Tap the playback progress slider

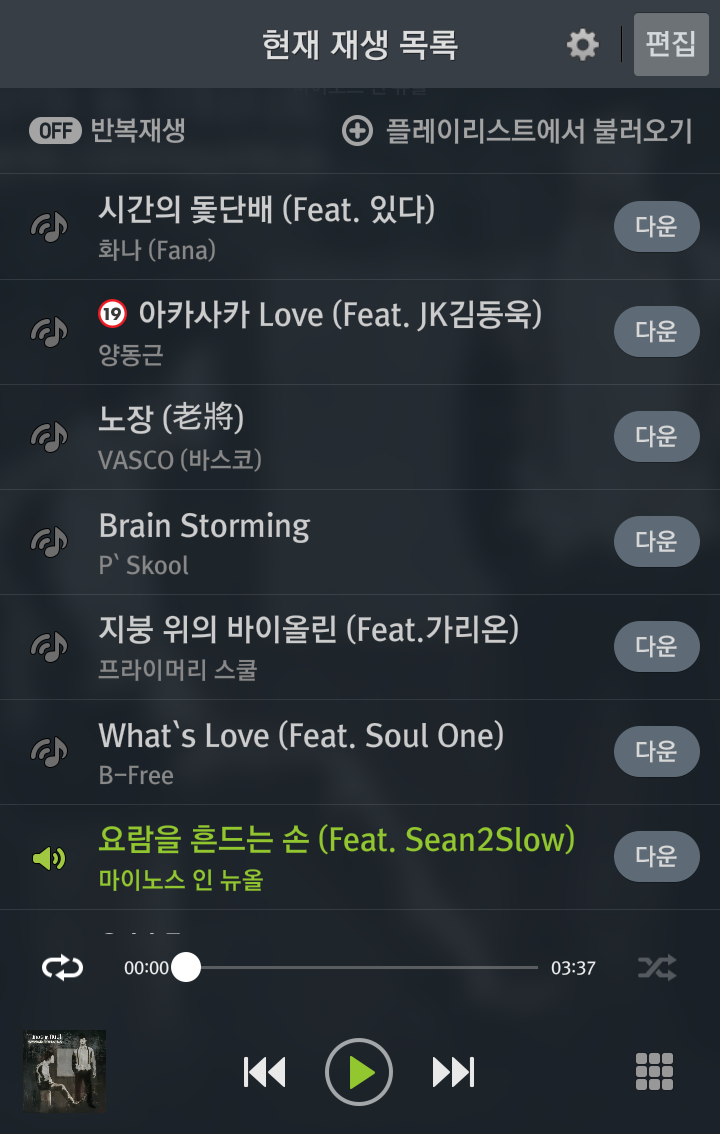tap(360, 967)
